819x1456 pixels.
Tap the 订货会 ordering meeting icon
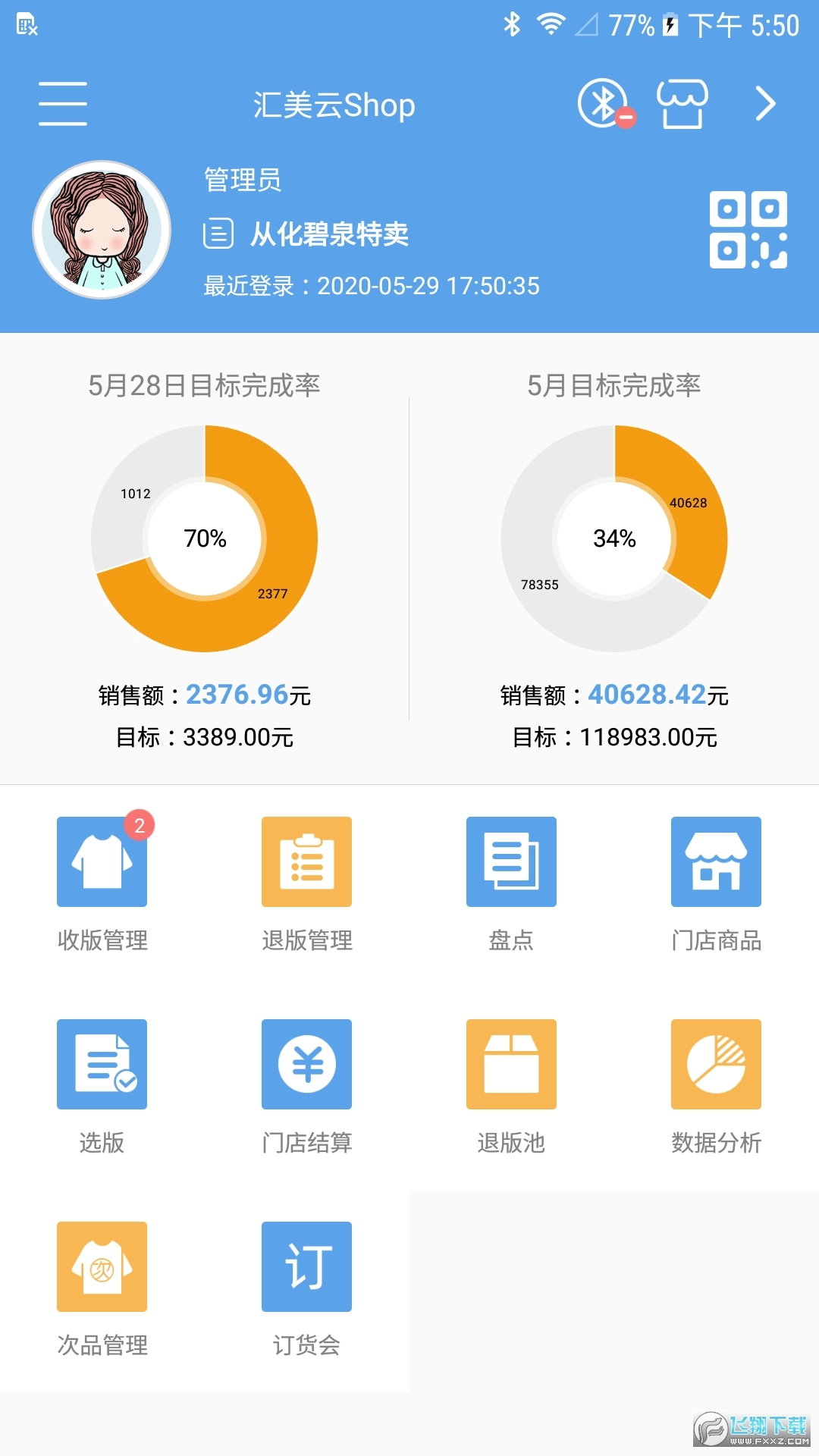click(306, 1266)
